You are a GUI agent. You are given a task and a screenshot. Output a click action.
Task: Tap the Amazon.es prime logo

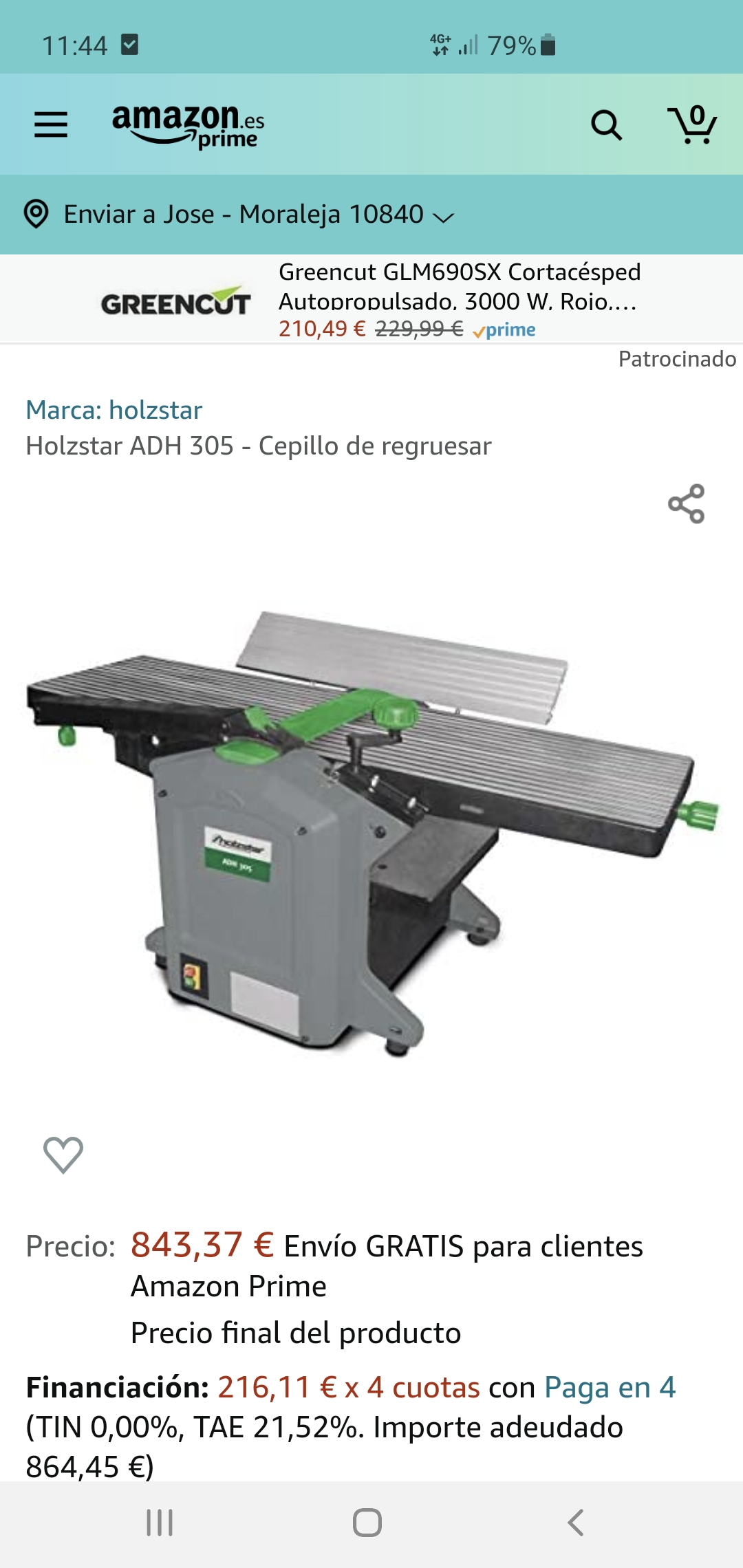[x=189, y=126]
